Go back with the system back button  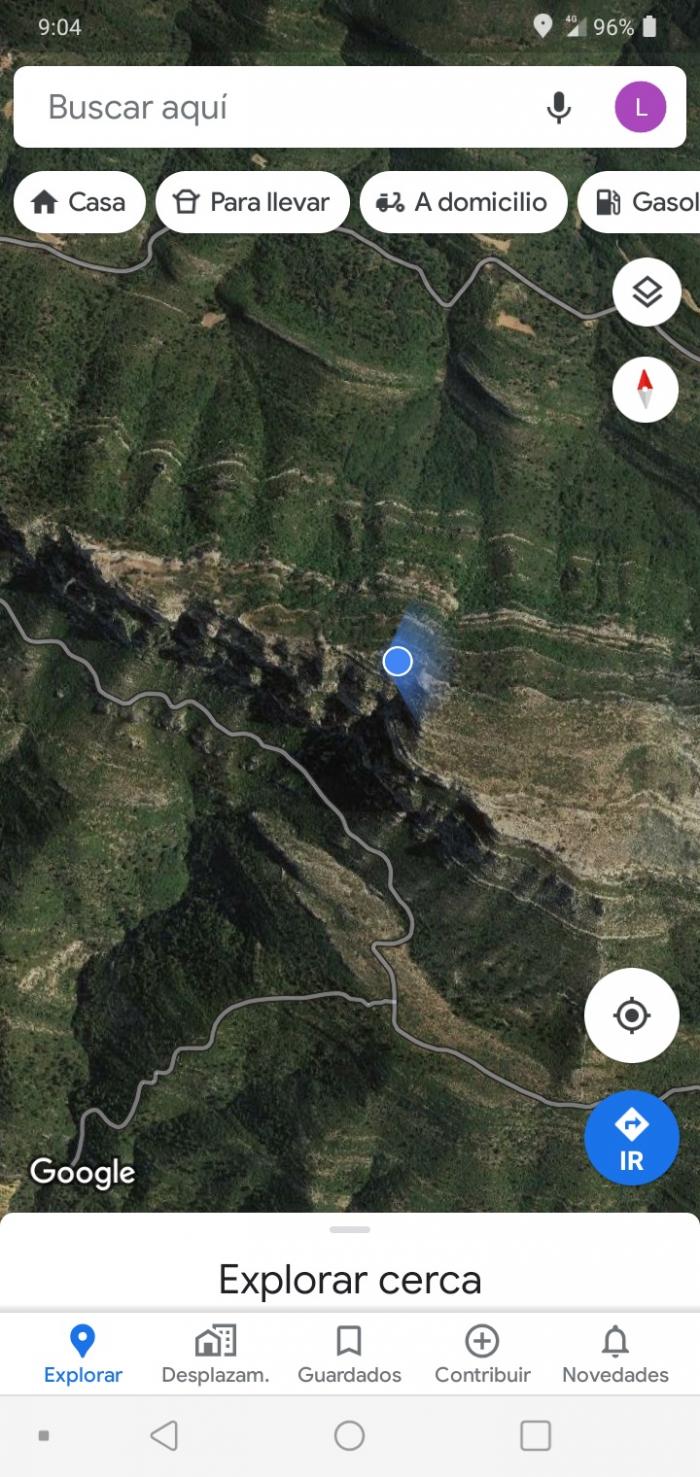(x=164, y=1436)
